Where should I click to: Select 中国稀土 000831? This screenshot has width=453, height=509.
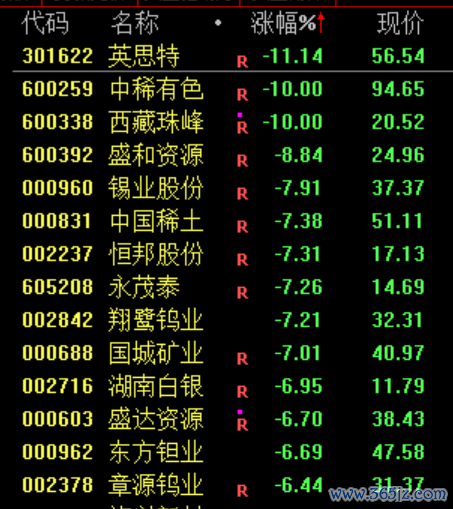point(226,221)
